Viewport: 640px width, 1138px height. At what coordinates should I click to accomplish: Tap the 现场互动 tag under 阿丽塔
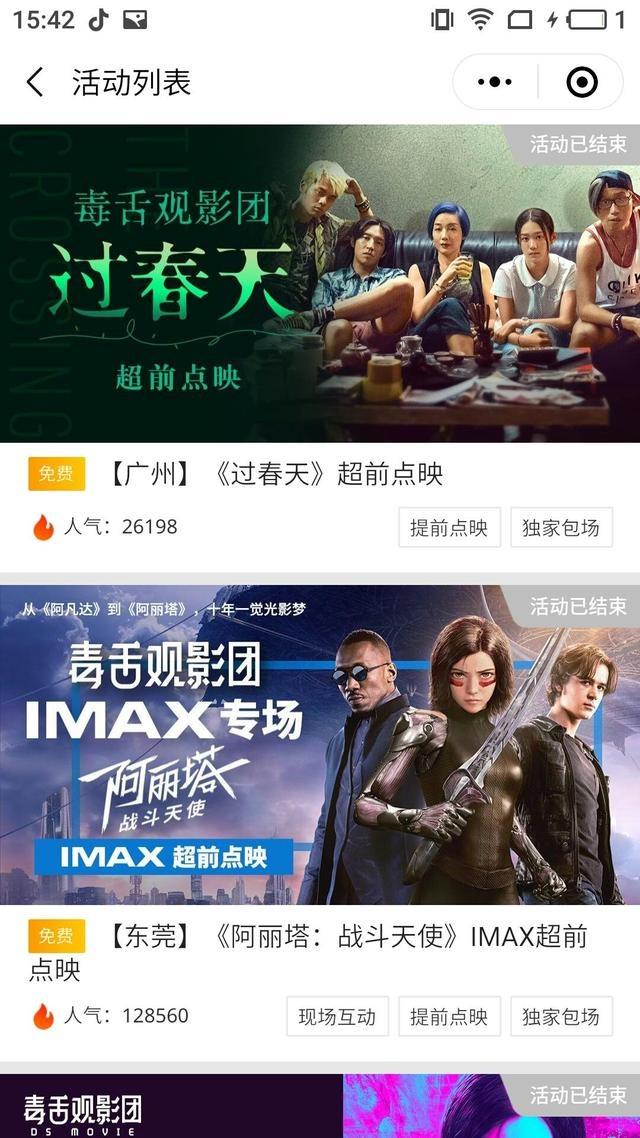pos(337,1017)
